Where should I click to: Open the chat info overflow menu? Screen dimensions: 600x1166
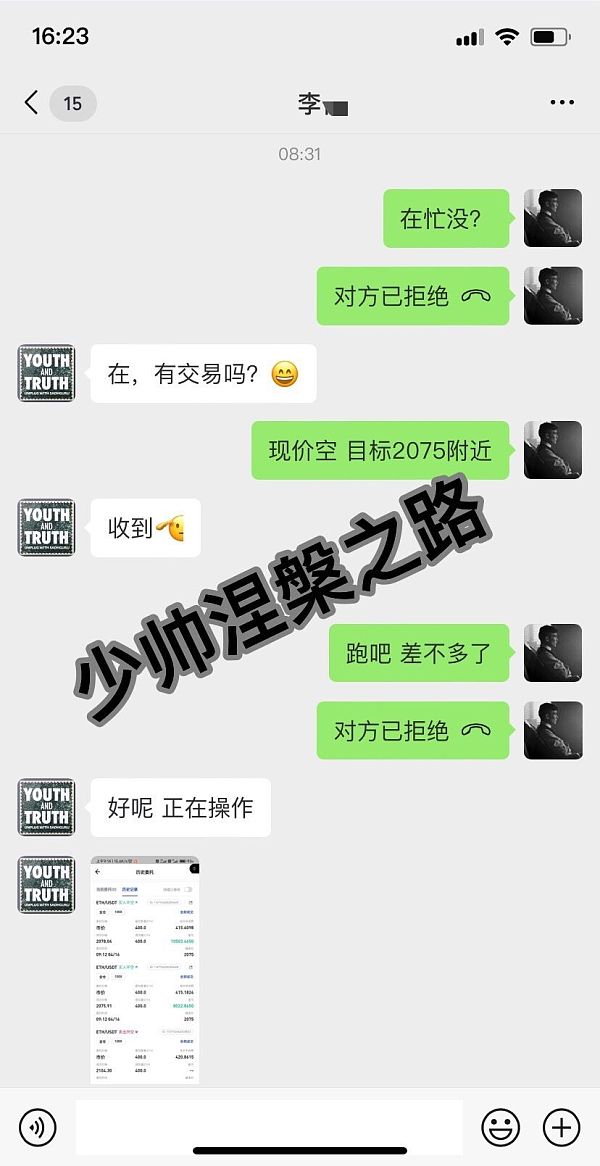[562, 103]
